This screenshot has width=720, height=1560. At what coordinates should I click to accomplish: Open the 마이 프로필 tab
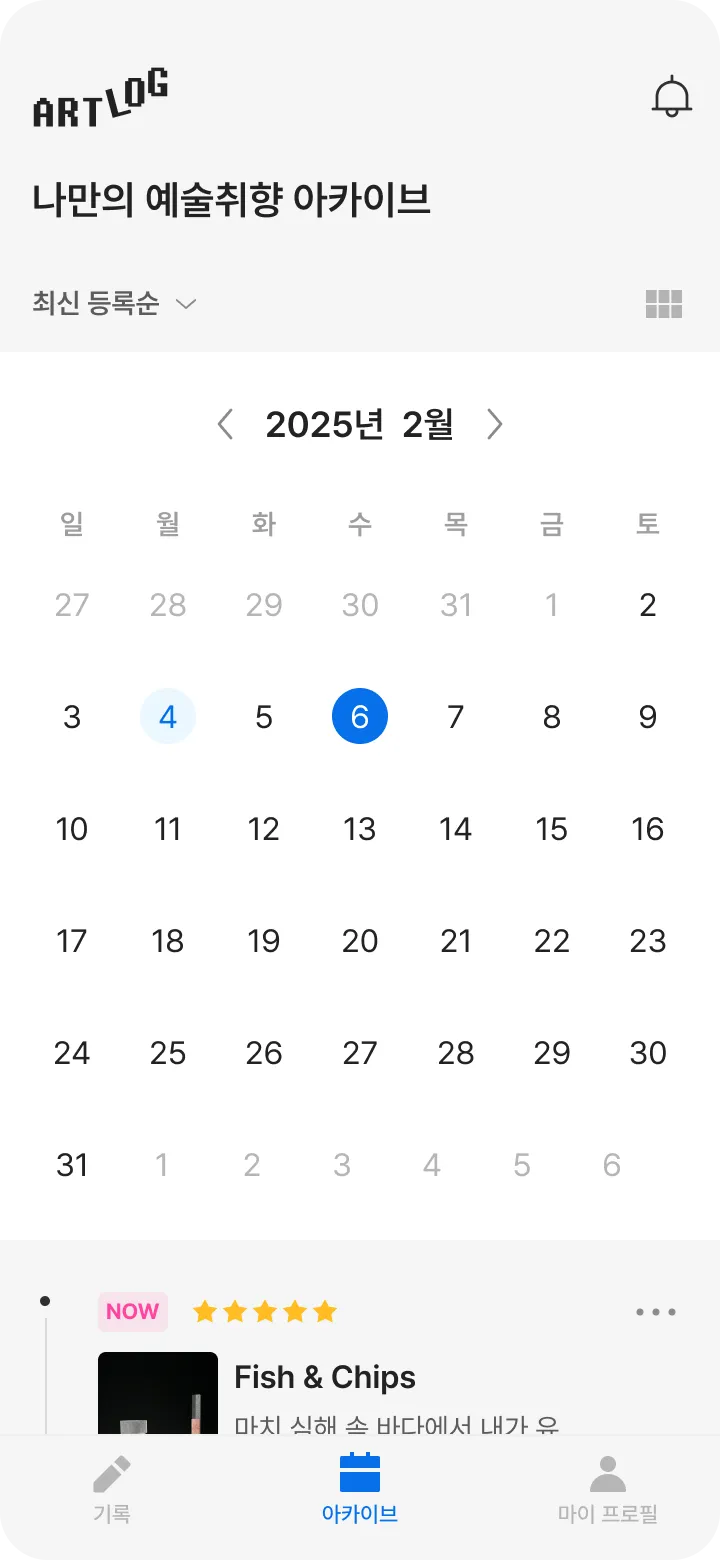coord(608,1490)
